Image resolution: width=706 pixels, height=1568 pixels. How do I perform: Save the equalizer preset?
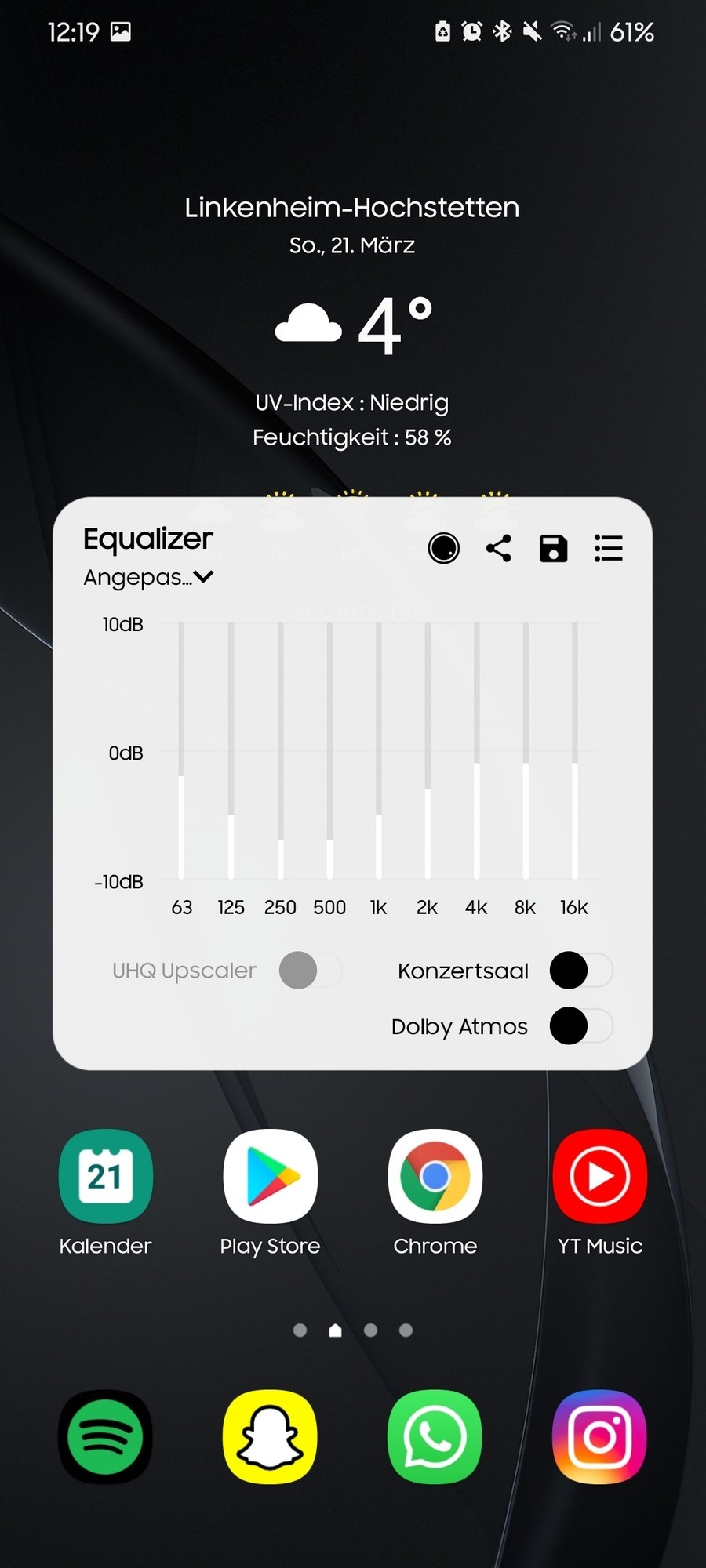[553, 548]
